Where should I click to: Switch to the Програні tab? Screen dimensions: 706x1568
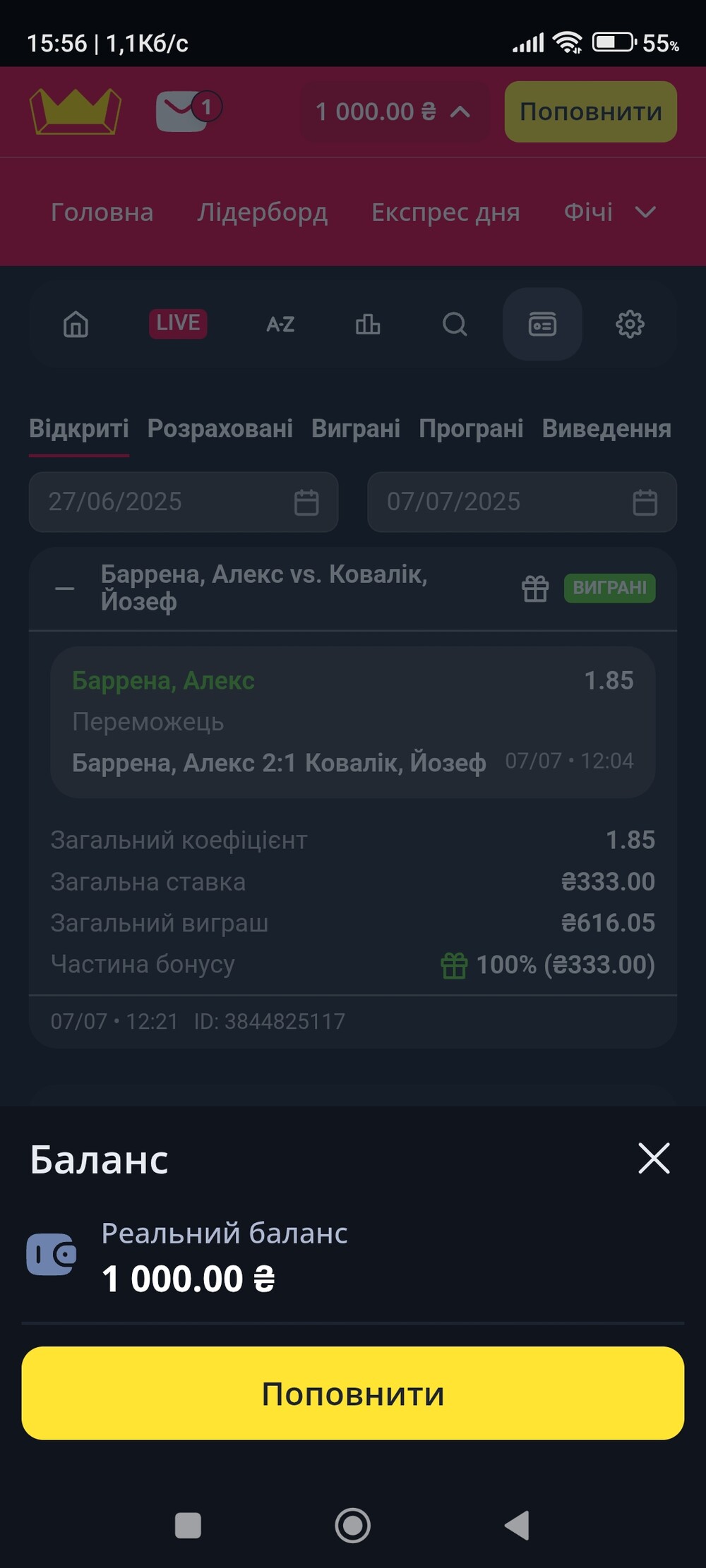pos(471,429)
